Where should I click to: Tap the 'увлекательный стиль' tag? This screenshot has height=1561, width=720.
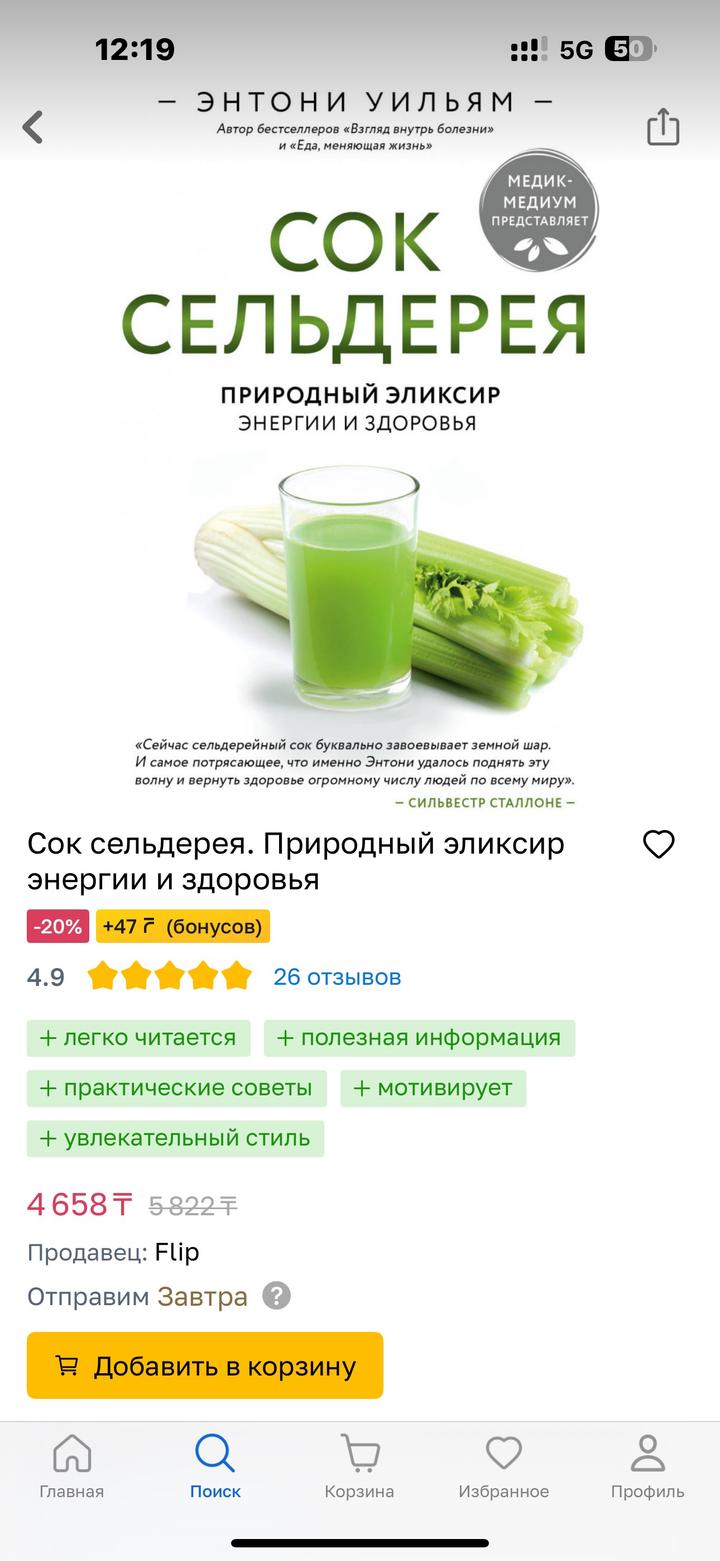[x=175, y=1138]
